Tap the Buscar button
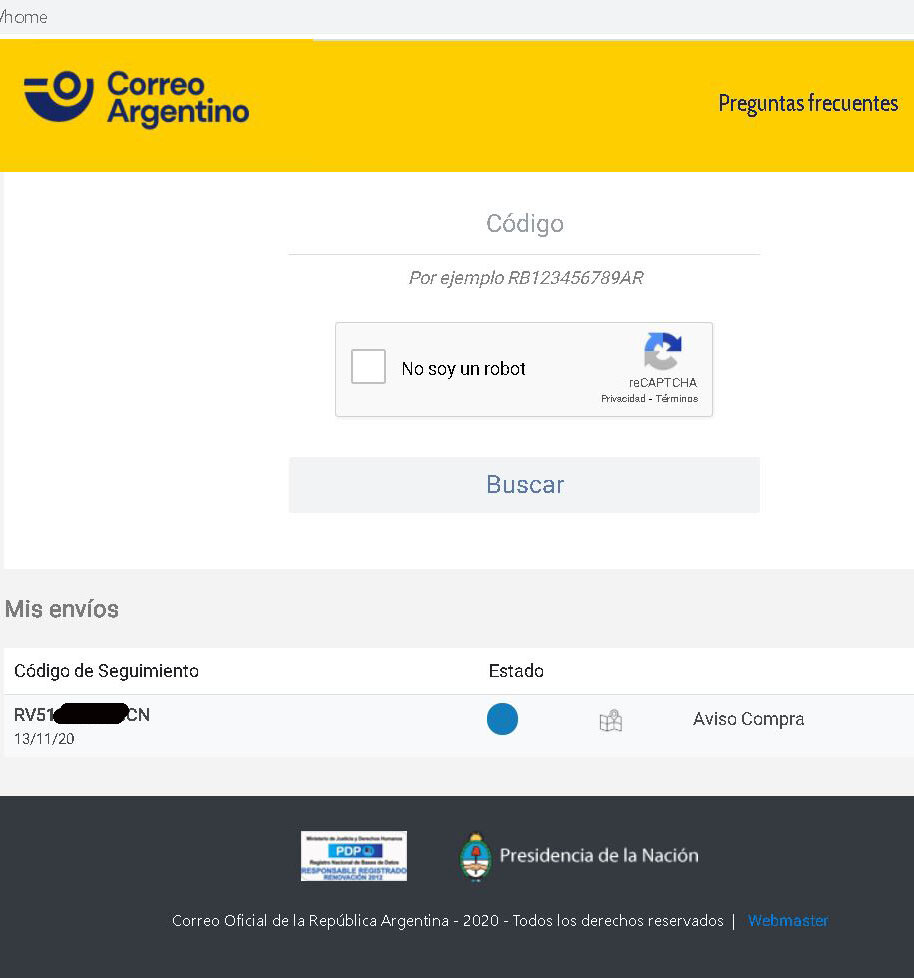The width and height of the screenshot is (914, 978). click(x=524, y=485)
